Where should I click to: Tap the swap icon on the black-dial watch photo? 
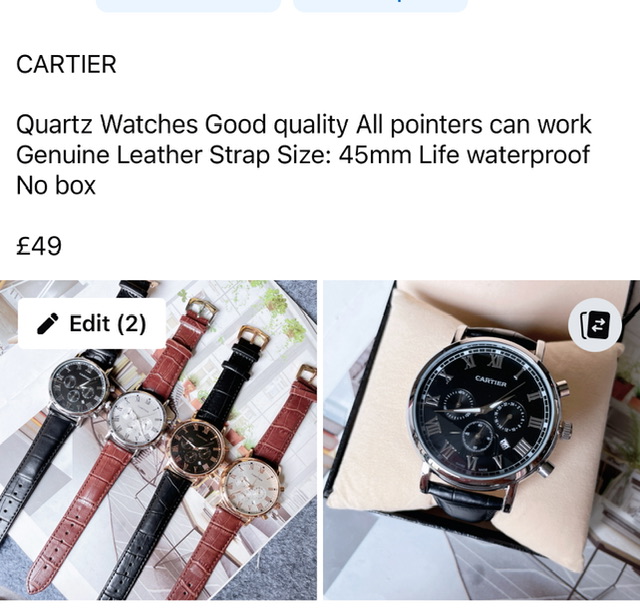click(595, 324)
